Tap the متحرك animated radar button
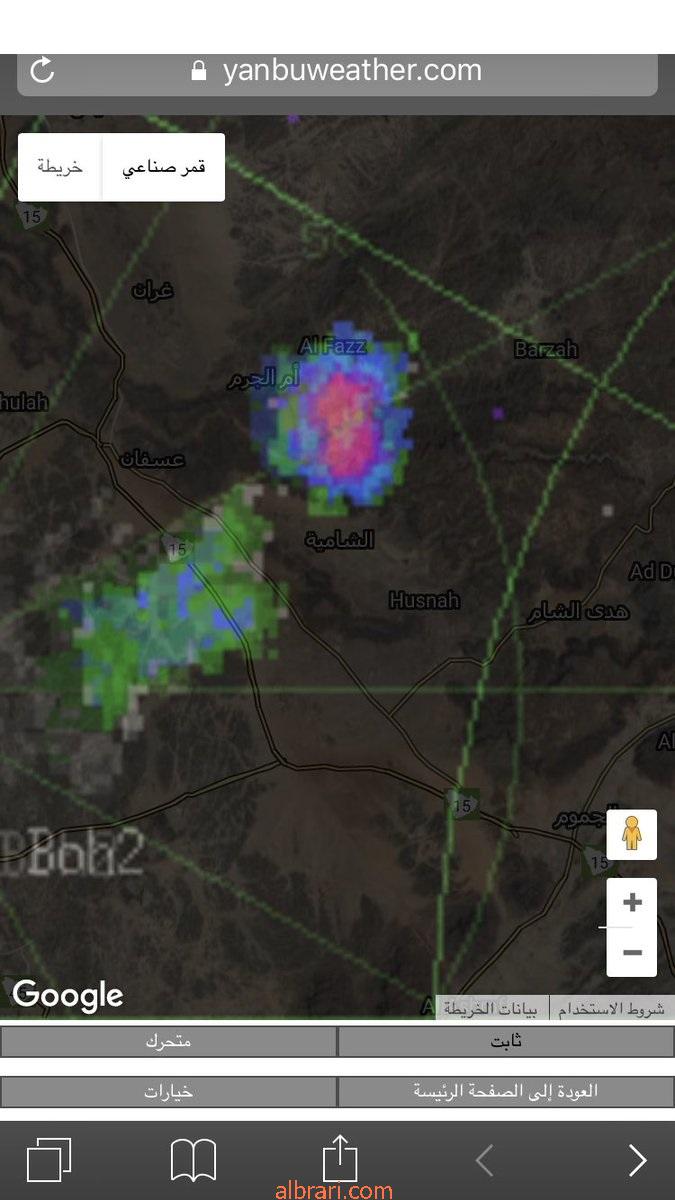675x1200 pixels. point(168,1042)
